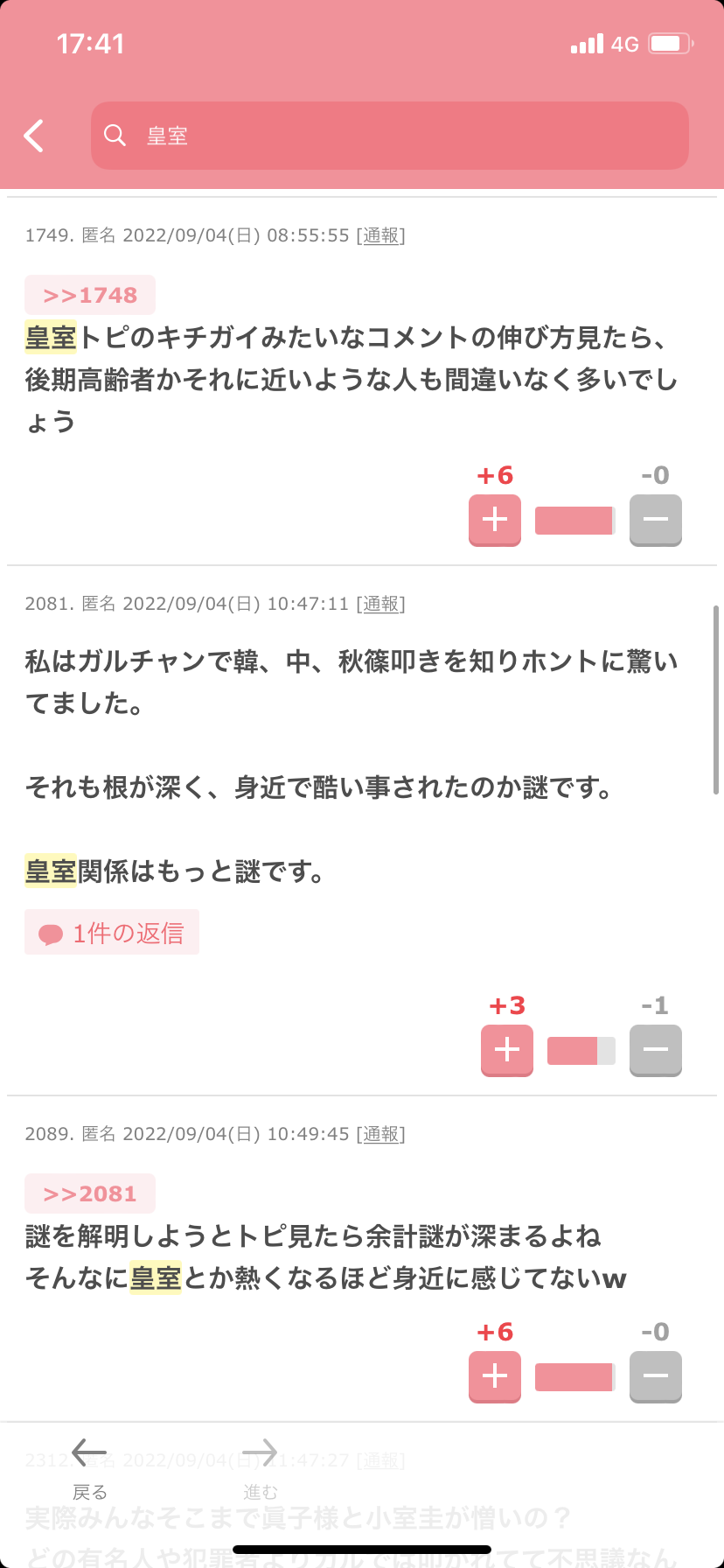
Task: Upvote comment 2089 with the plus icon
Action: tap(494, 1376)
